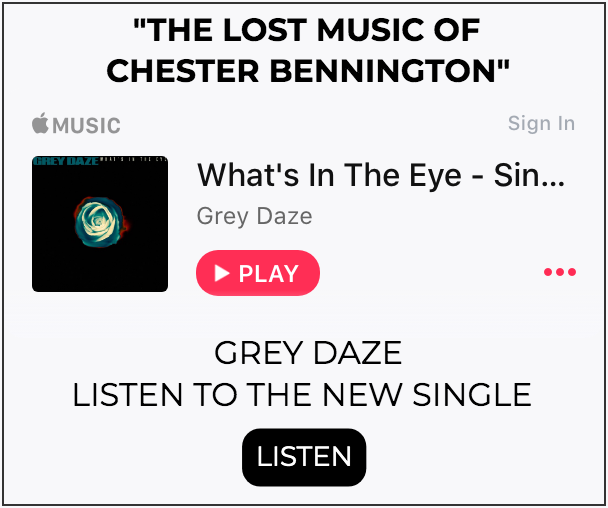Tap the black Listen button
608x508 pixels.
304,457
